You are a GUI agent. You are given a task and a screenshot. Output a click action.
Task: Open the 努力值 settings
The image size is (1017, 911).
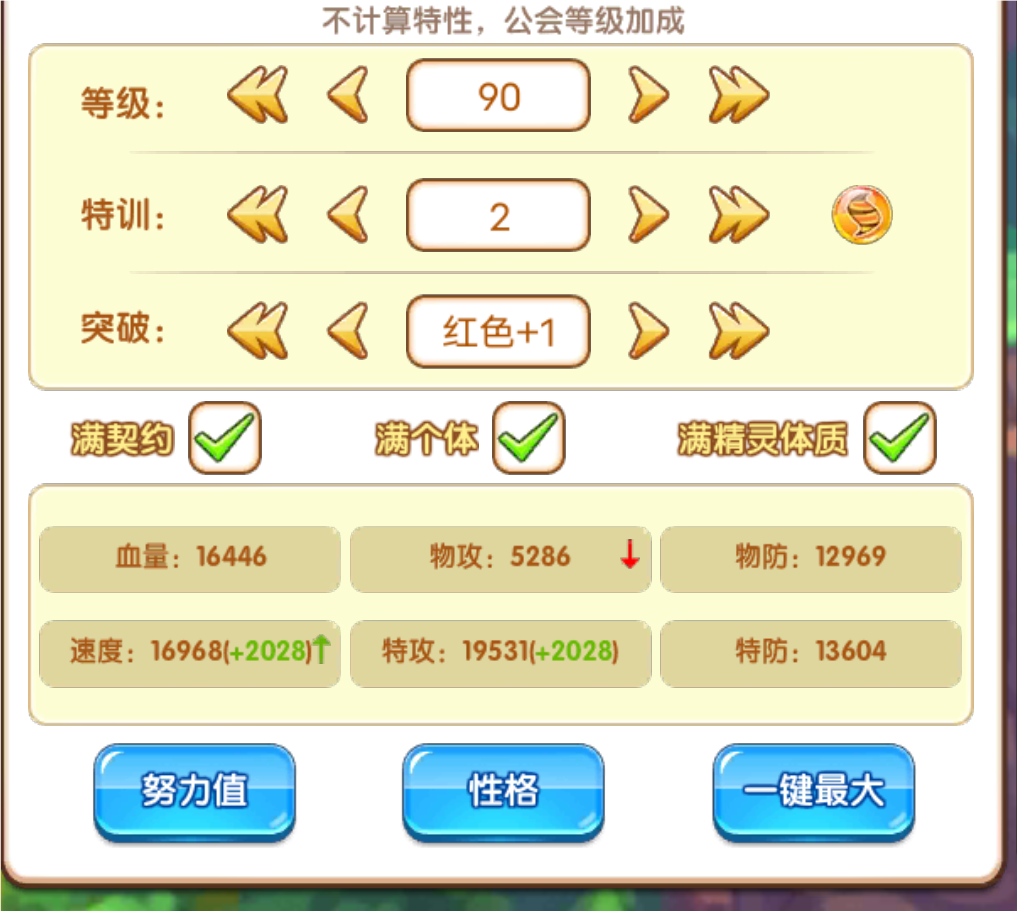coord(195,791)
